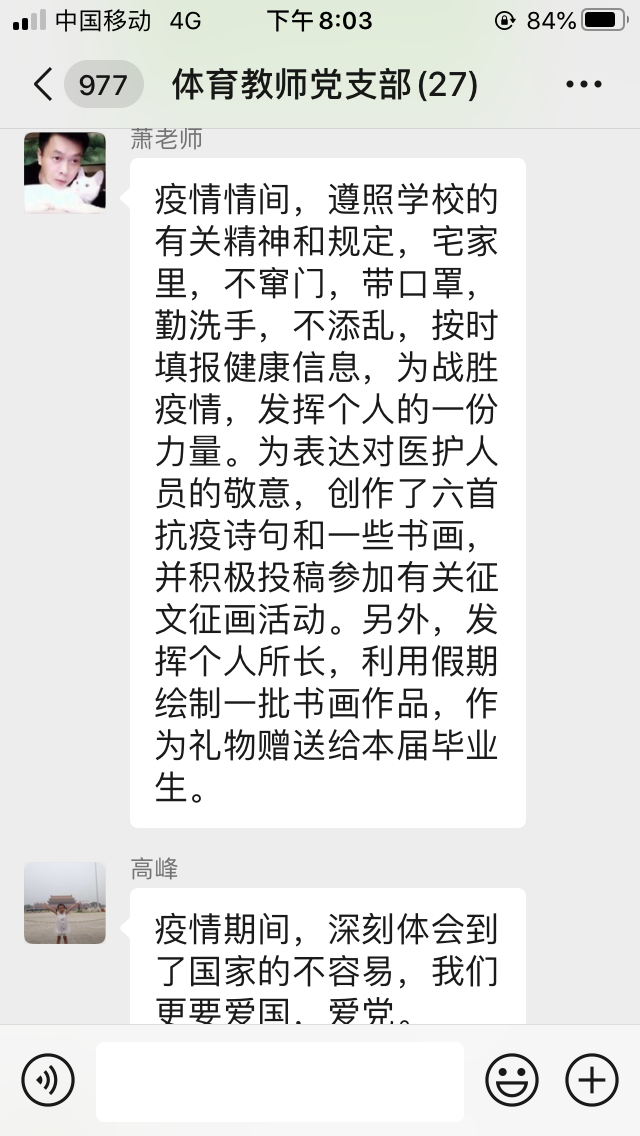Open the emoji sticker panel
Screen dimensions: 640x1136
(512, 1080)
